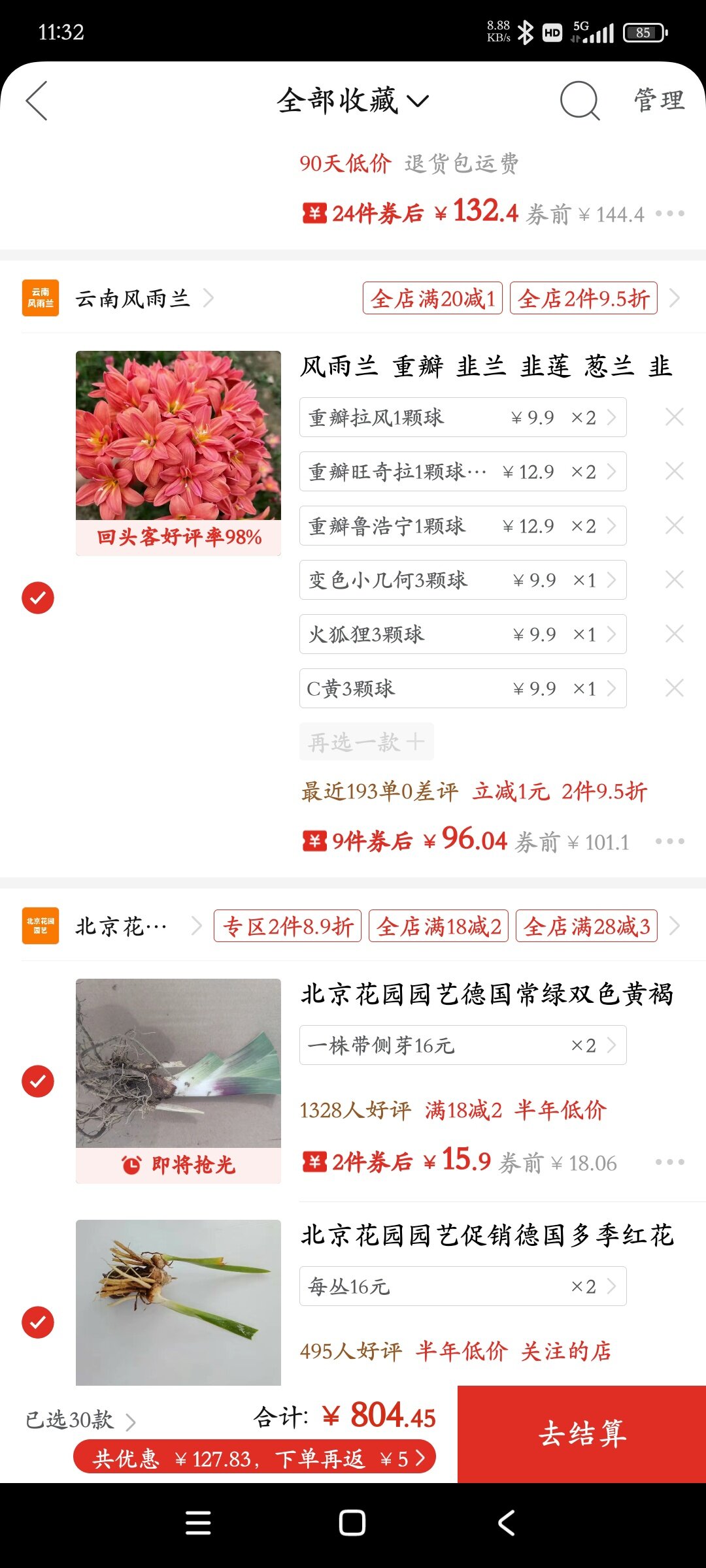This screenshot has height=1568, width=706.
Task: Add another variant with 再选一款
Action: click(366, 742)
